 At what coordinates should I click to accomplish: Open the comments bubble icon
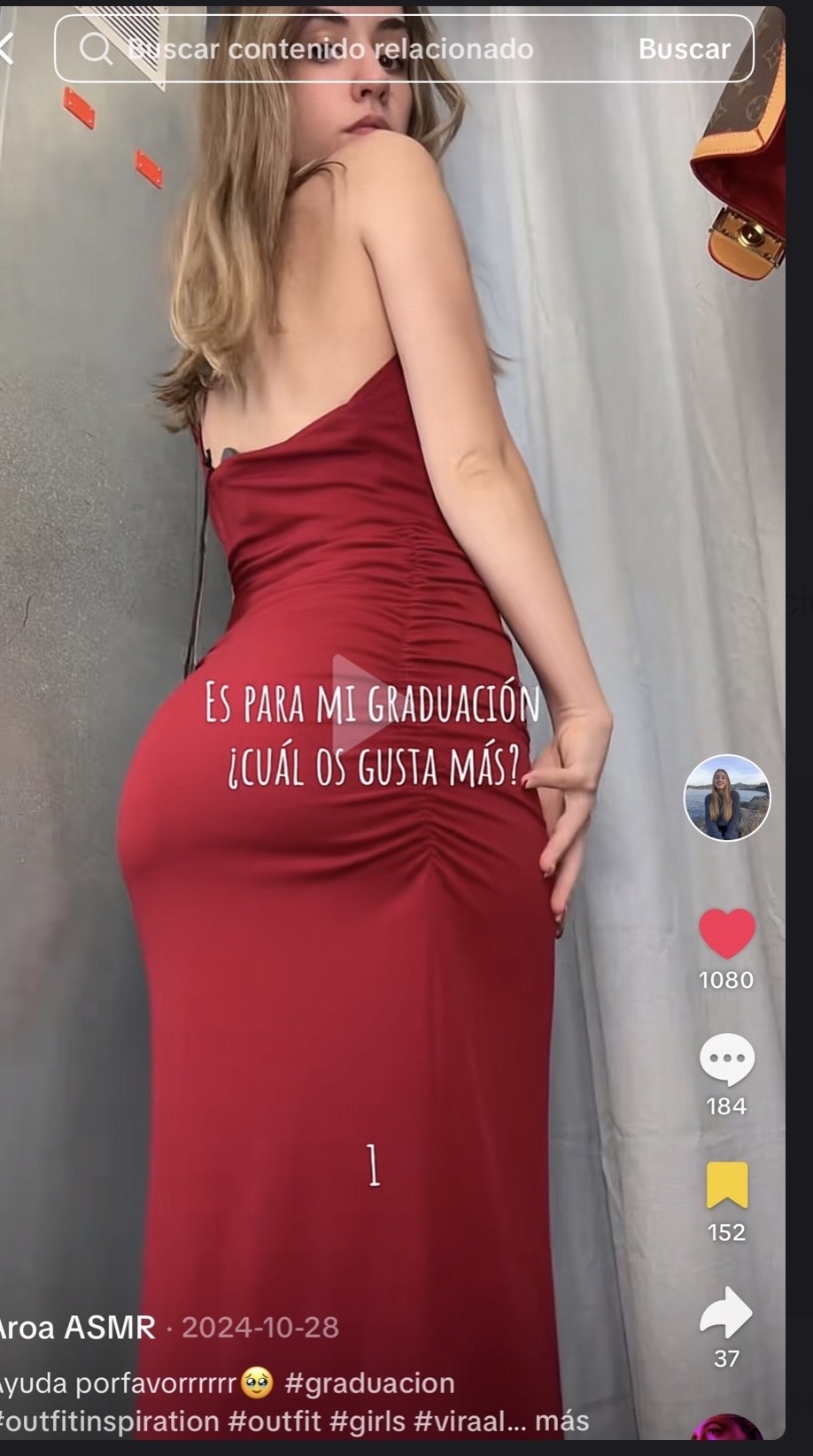tap(726, 1059)
